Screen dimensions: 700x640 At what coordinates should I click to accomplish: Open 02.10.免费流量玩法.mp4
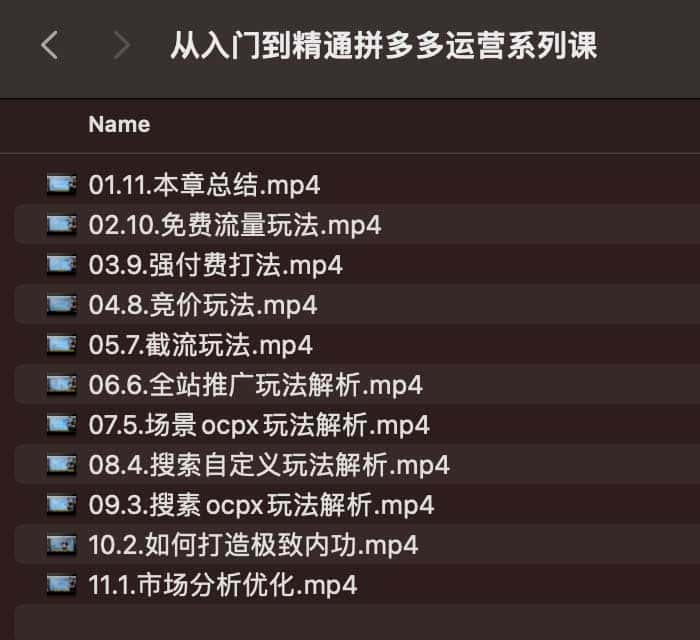click(235, 225)
